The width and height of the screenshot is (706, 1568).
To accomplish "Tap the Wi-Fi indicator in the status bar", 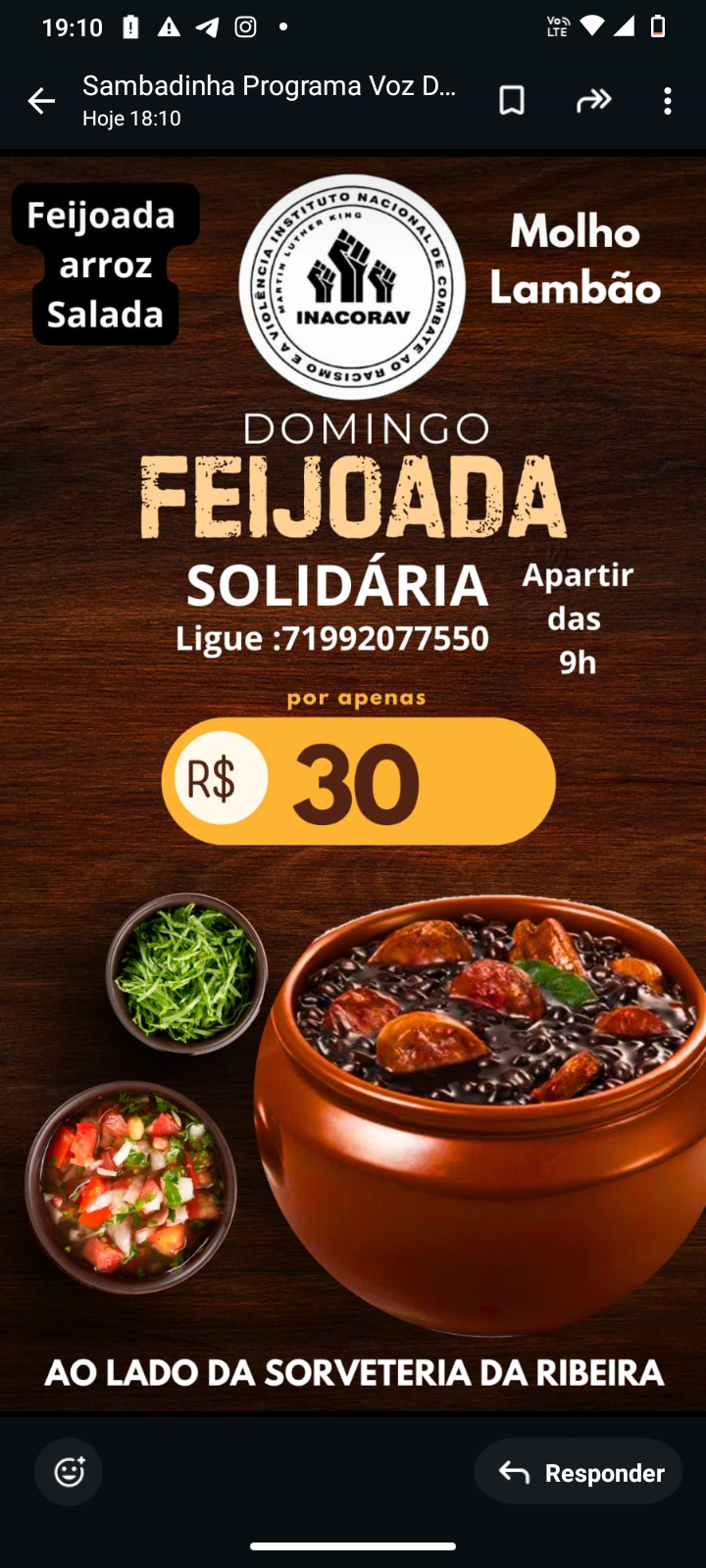I will (x=590, y=26).
